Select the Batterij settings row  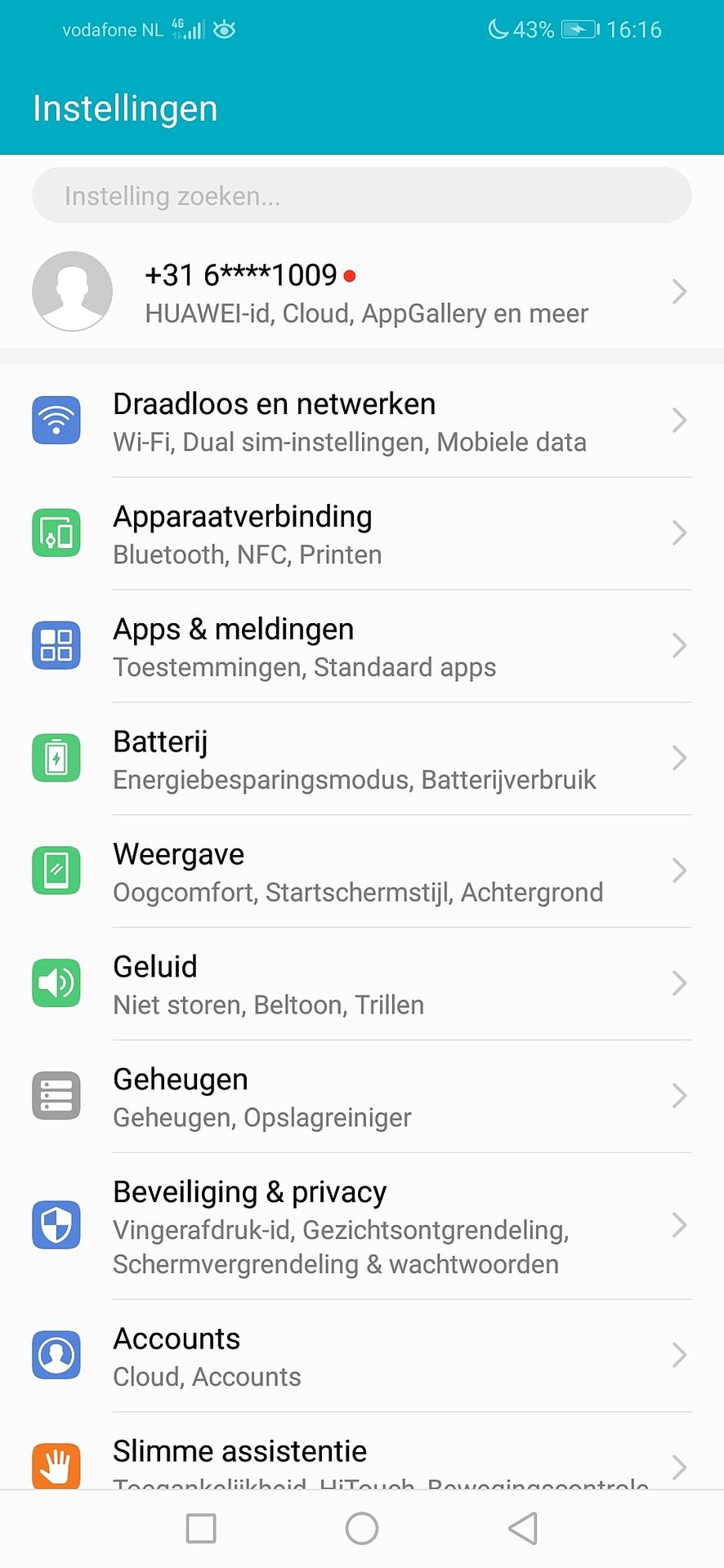pos(362,759)
